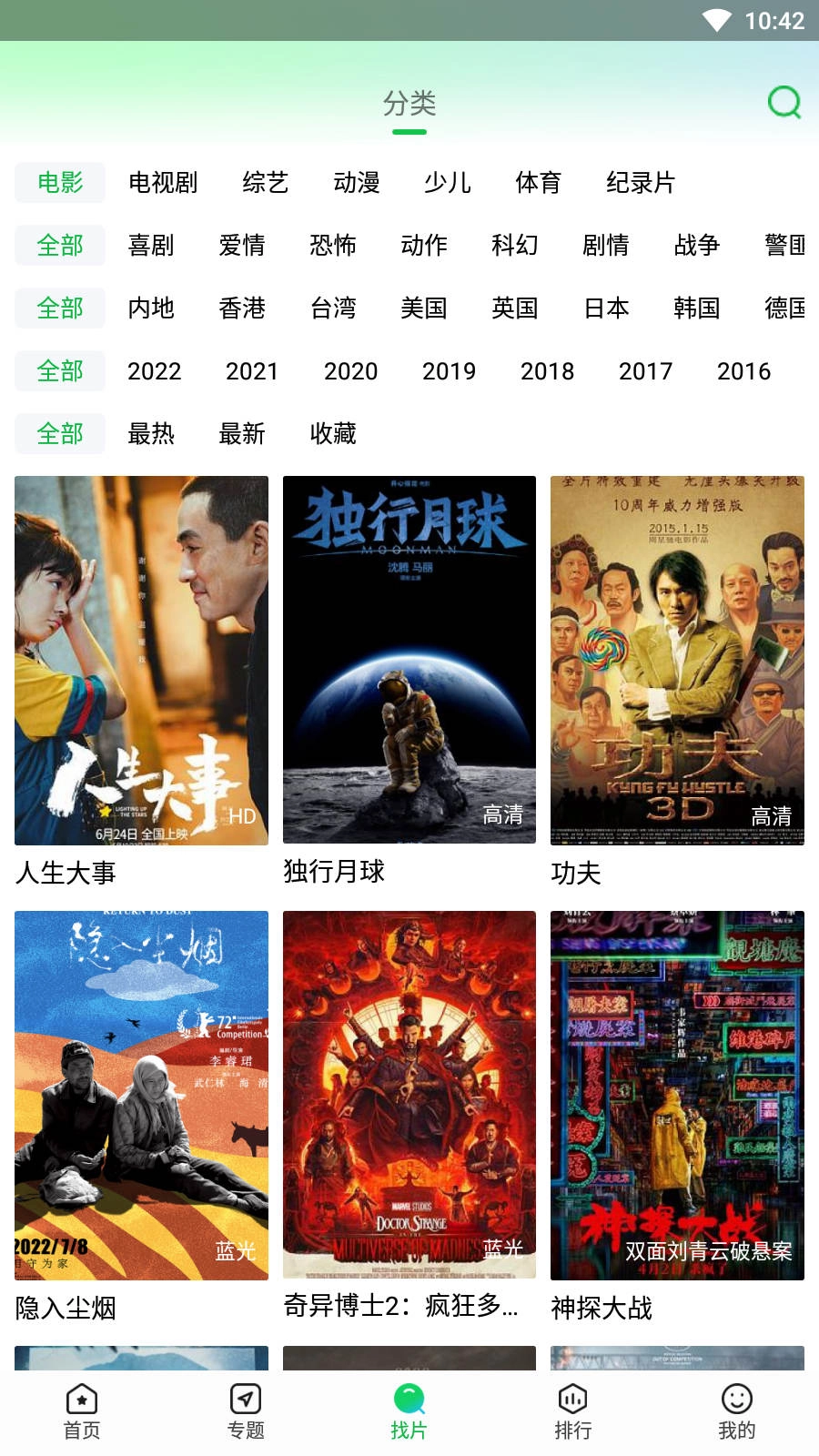Sort the list by 最新
819x1456 pixels.
point(242,434)
